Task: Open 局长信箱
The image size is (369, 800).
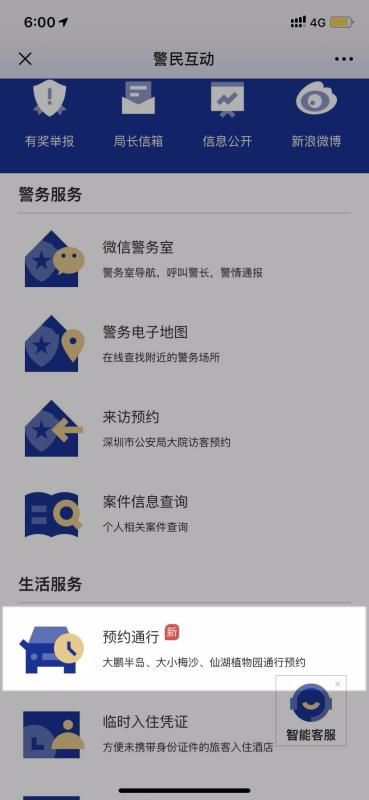Action: click(x=138, y=115)
